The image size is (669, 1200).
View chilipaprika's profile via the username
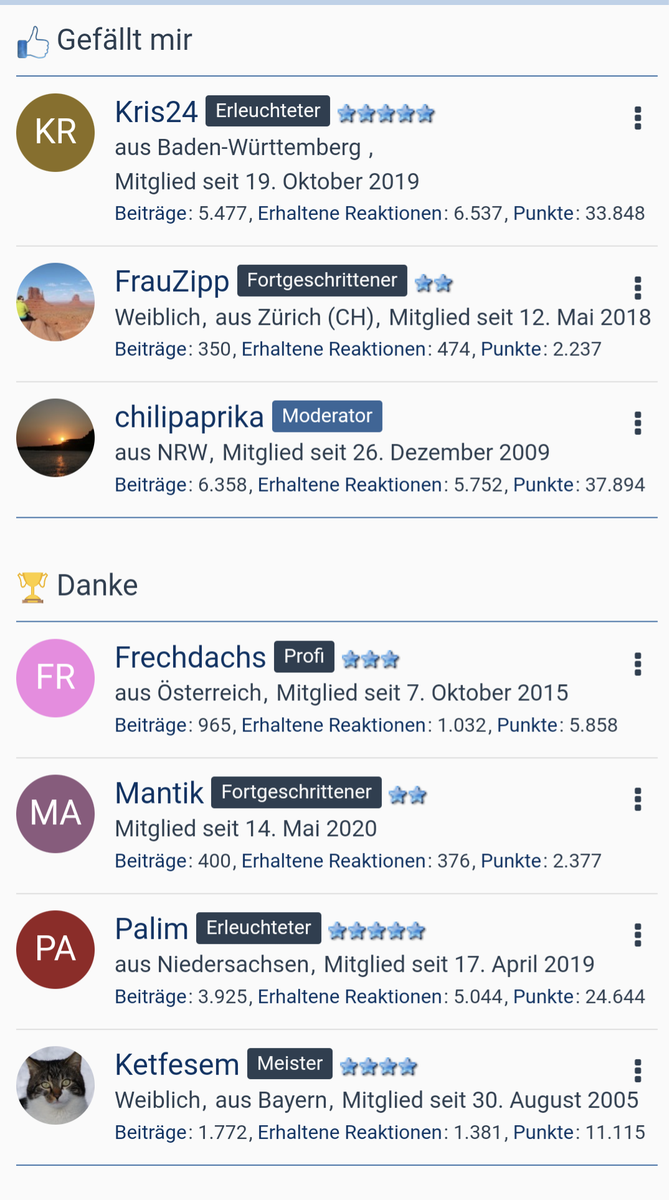[189, 416]
